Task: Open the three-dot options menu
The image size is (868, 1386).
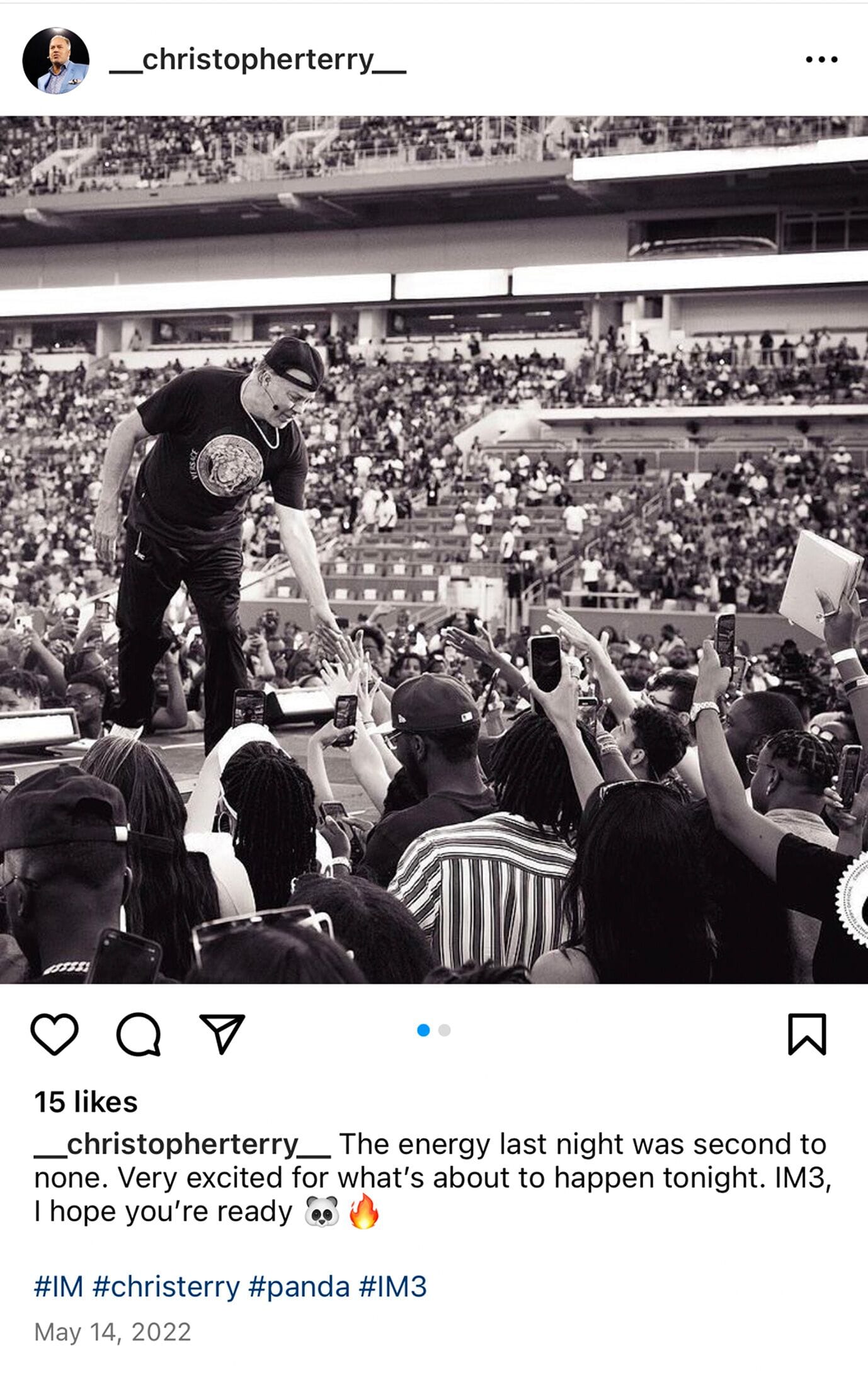Action: [821, 60]
